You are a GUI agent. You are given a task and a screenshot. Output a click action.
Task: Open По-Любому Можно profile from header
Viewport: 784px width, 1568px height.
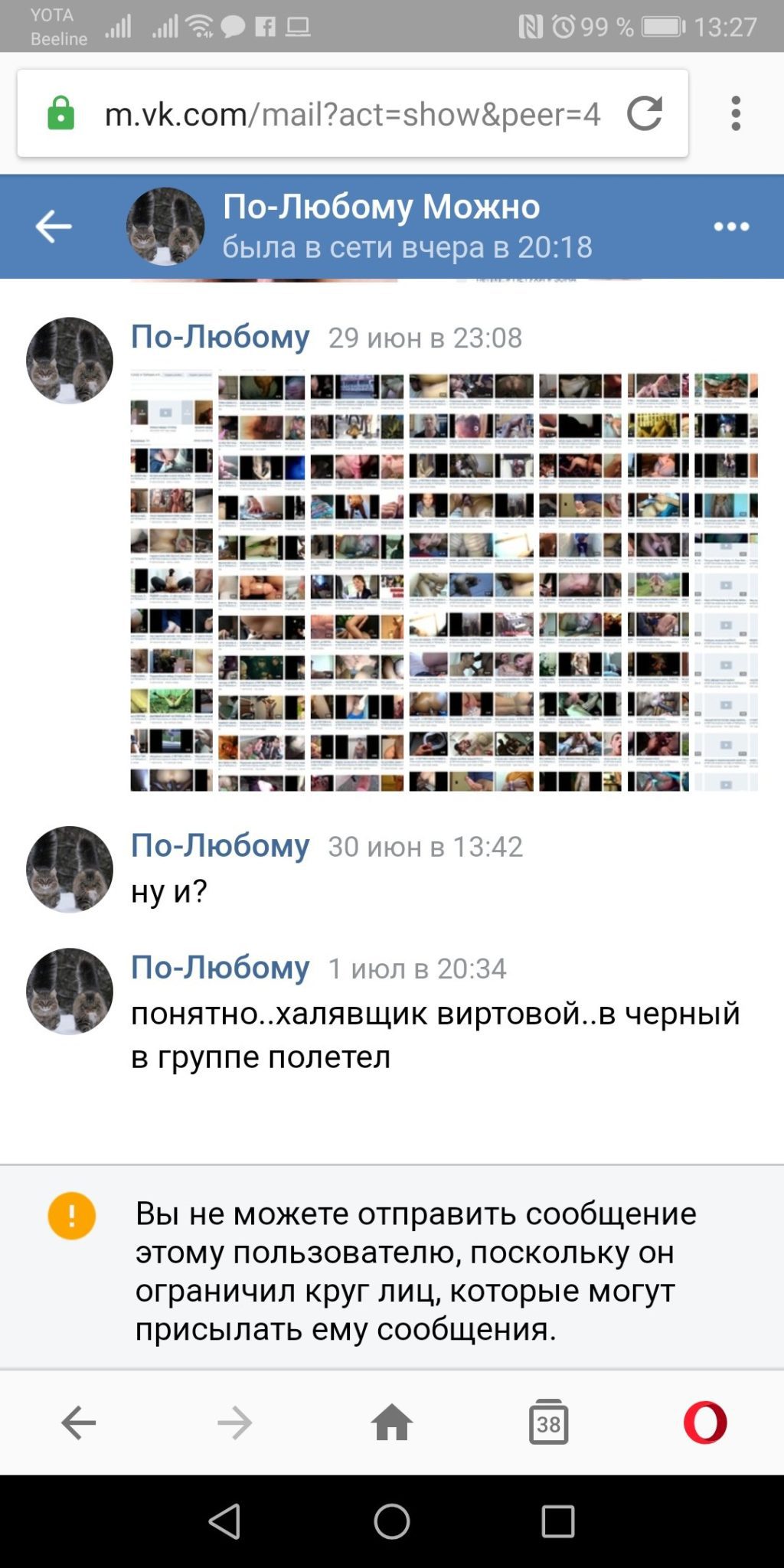(x=381, y=207)
